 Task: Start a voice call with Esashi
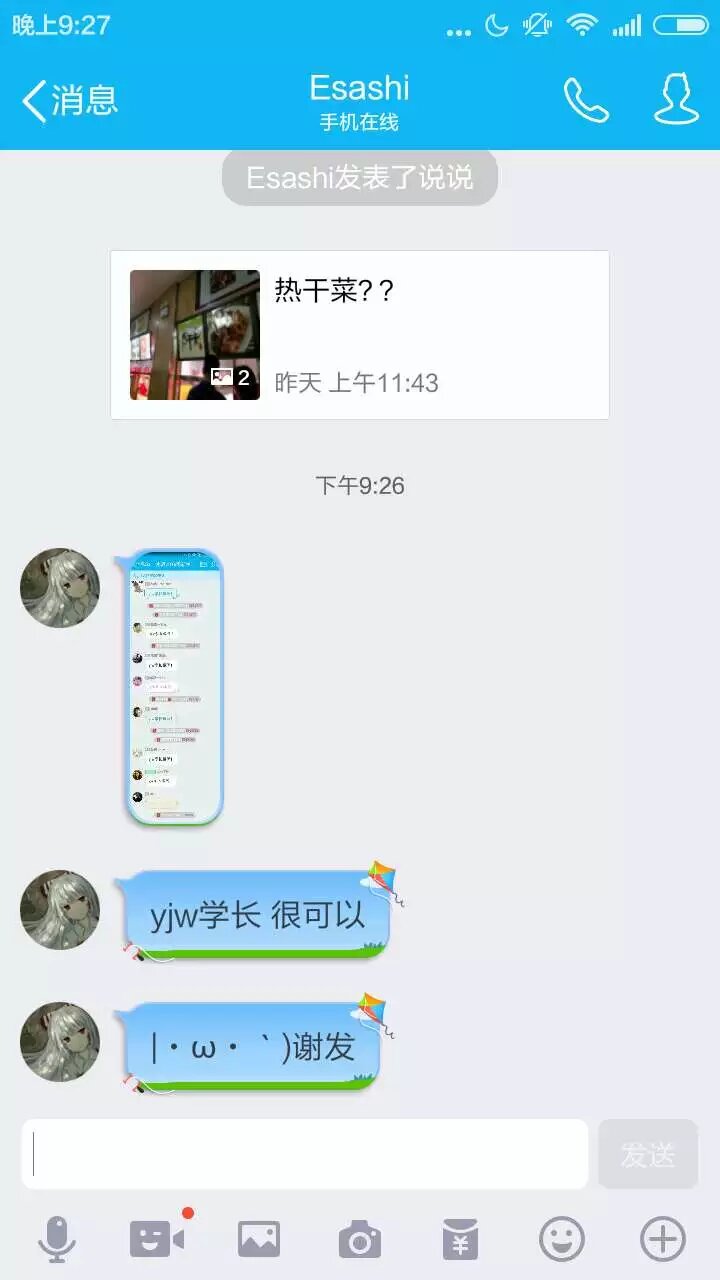586,100
